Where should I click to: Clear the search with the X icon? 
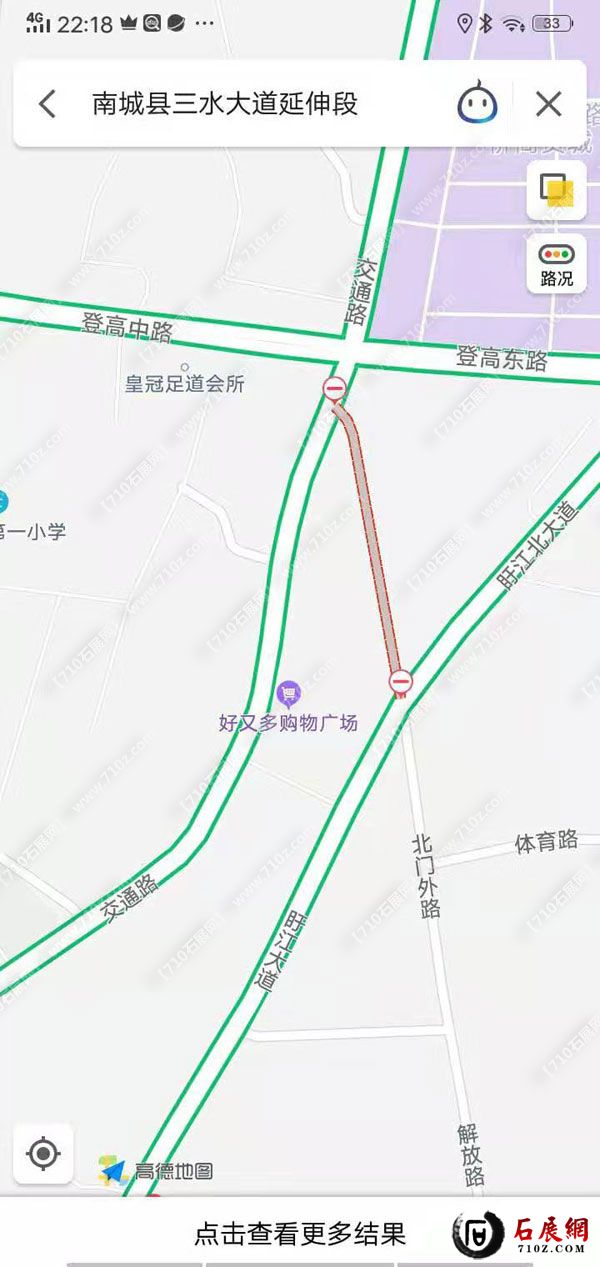[x=548, y=104]
